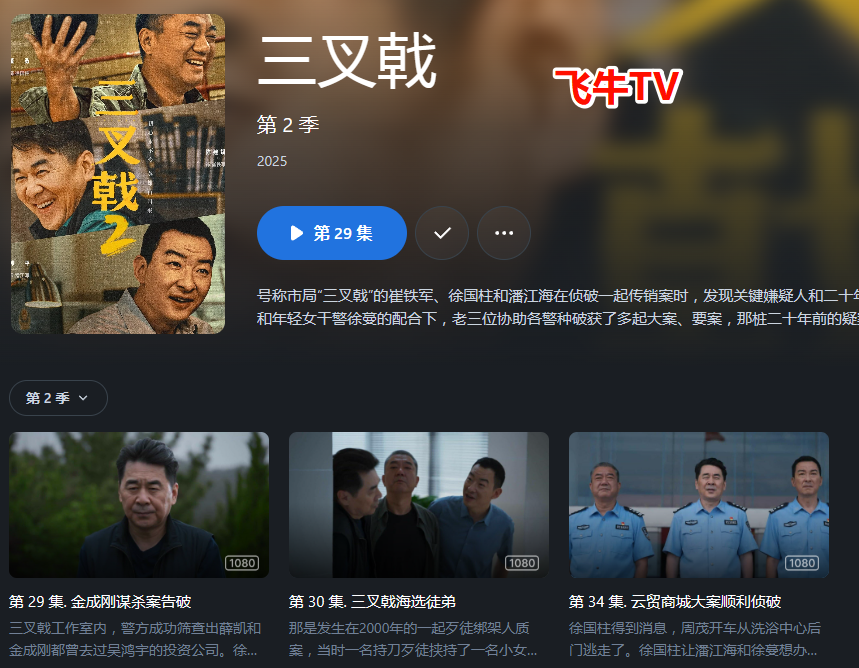Open the three-dot more options menu
859x668 pixels.
point(503,233)
